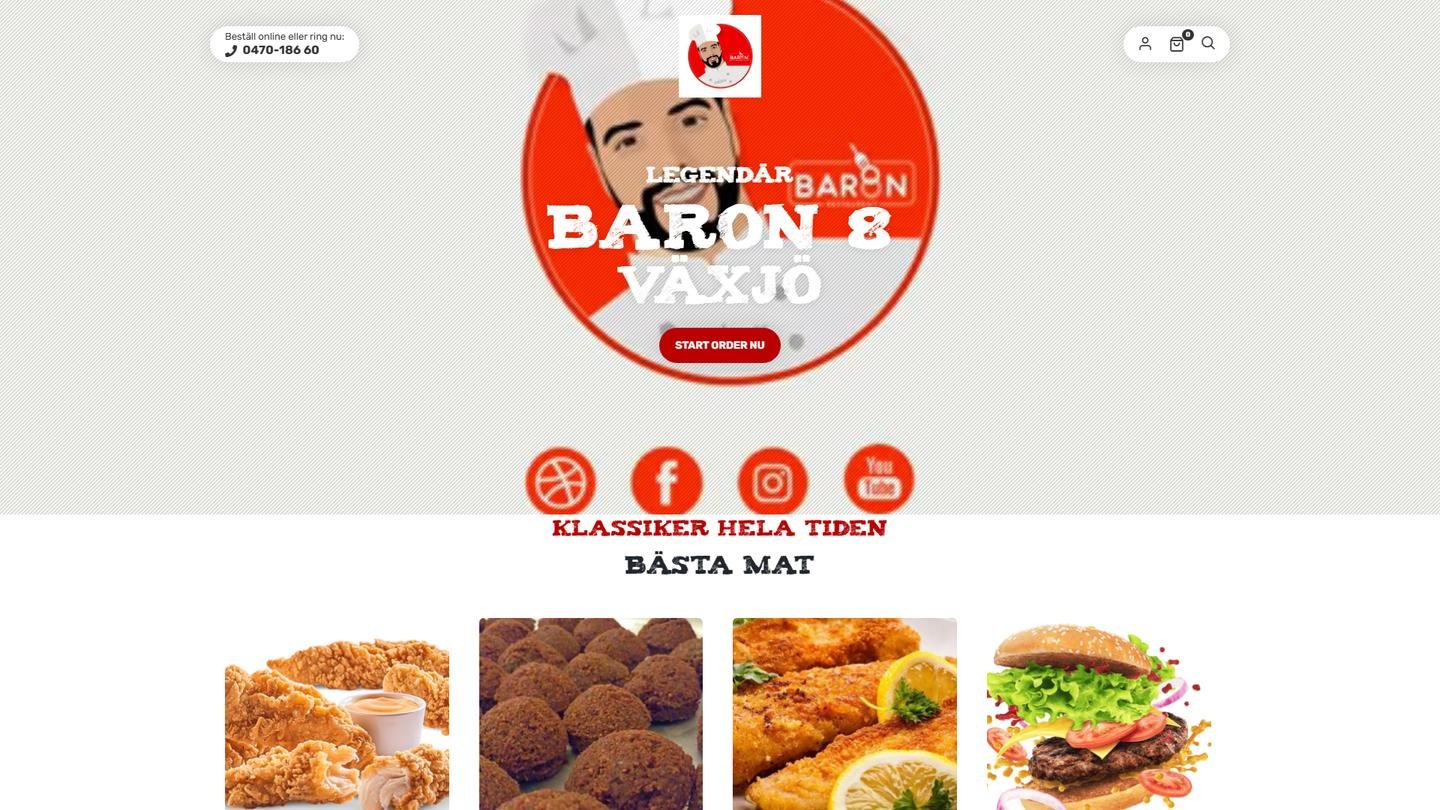Select the breaded fish with lemon dish

(x=844, y=714)
